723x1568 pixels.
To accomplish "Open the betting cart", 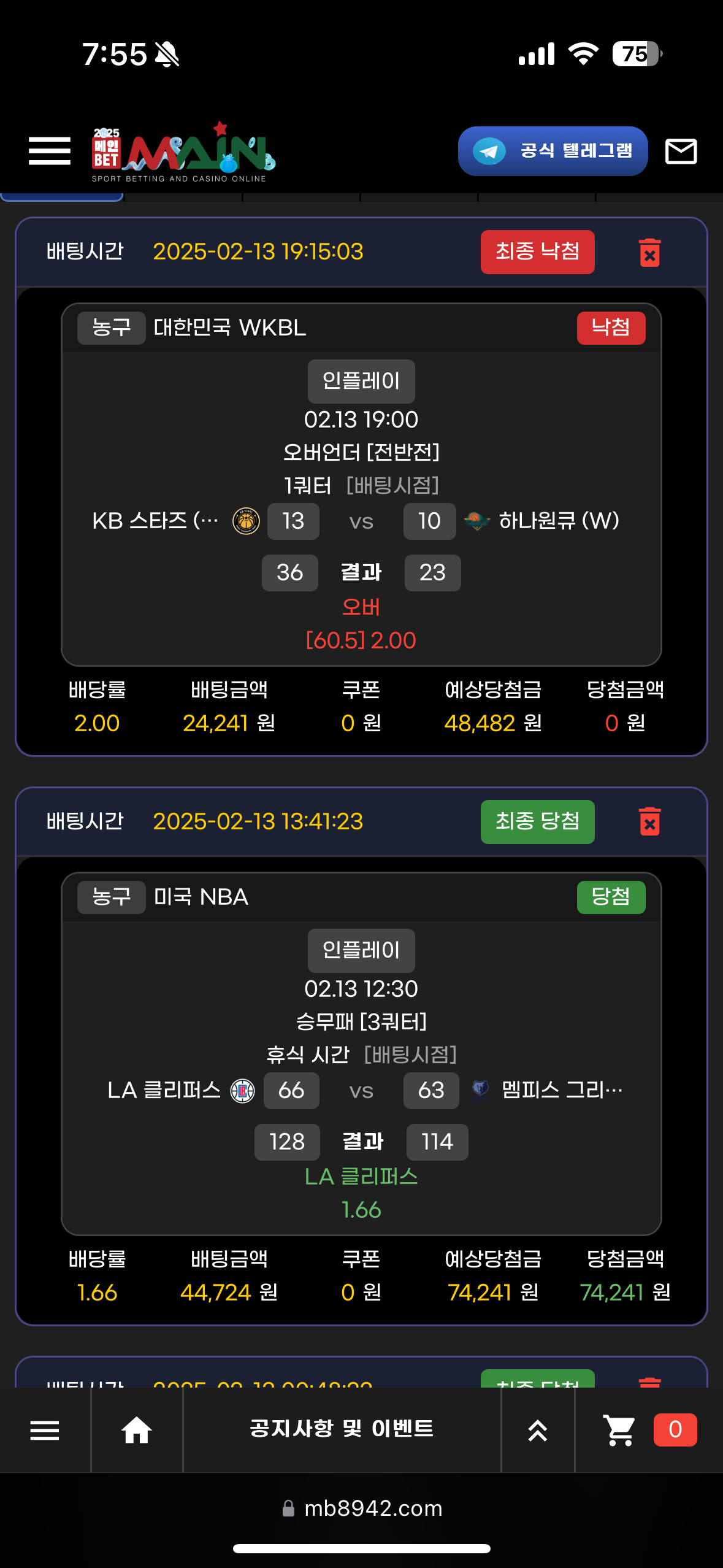I will click(x=620, y=1430).
